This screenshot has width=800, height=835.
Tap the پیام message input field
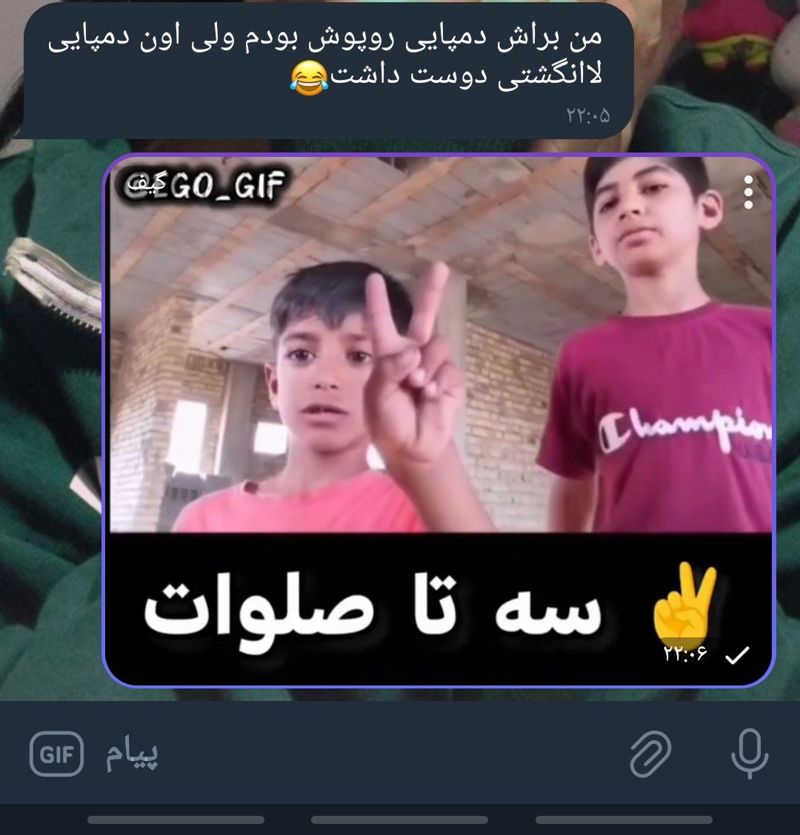[350, 755]
